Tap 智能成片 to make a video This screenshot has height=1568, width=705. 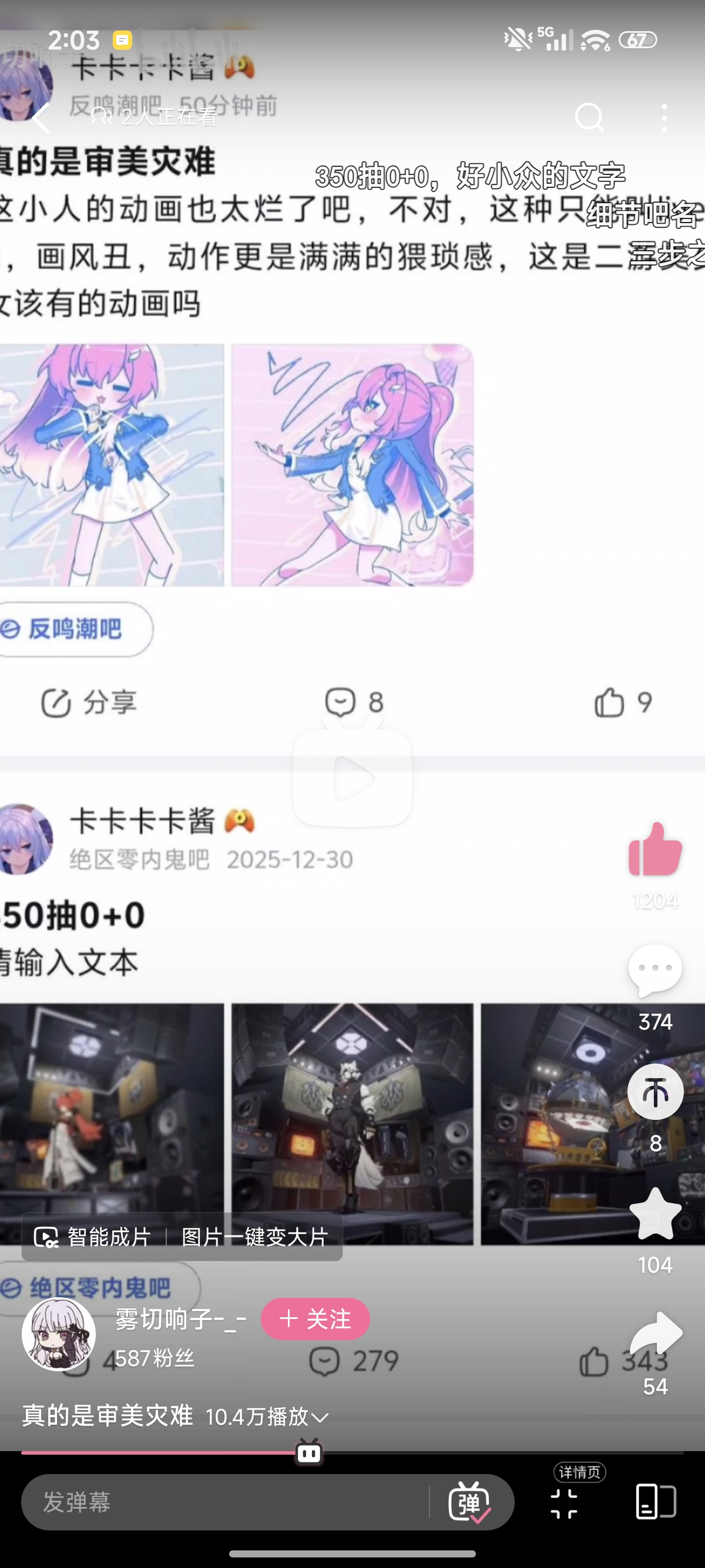92,1237
